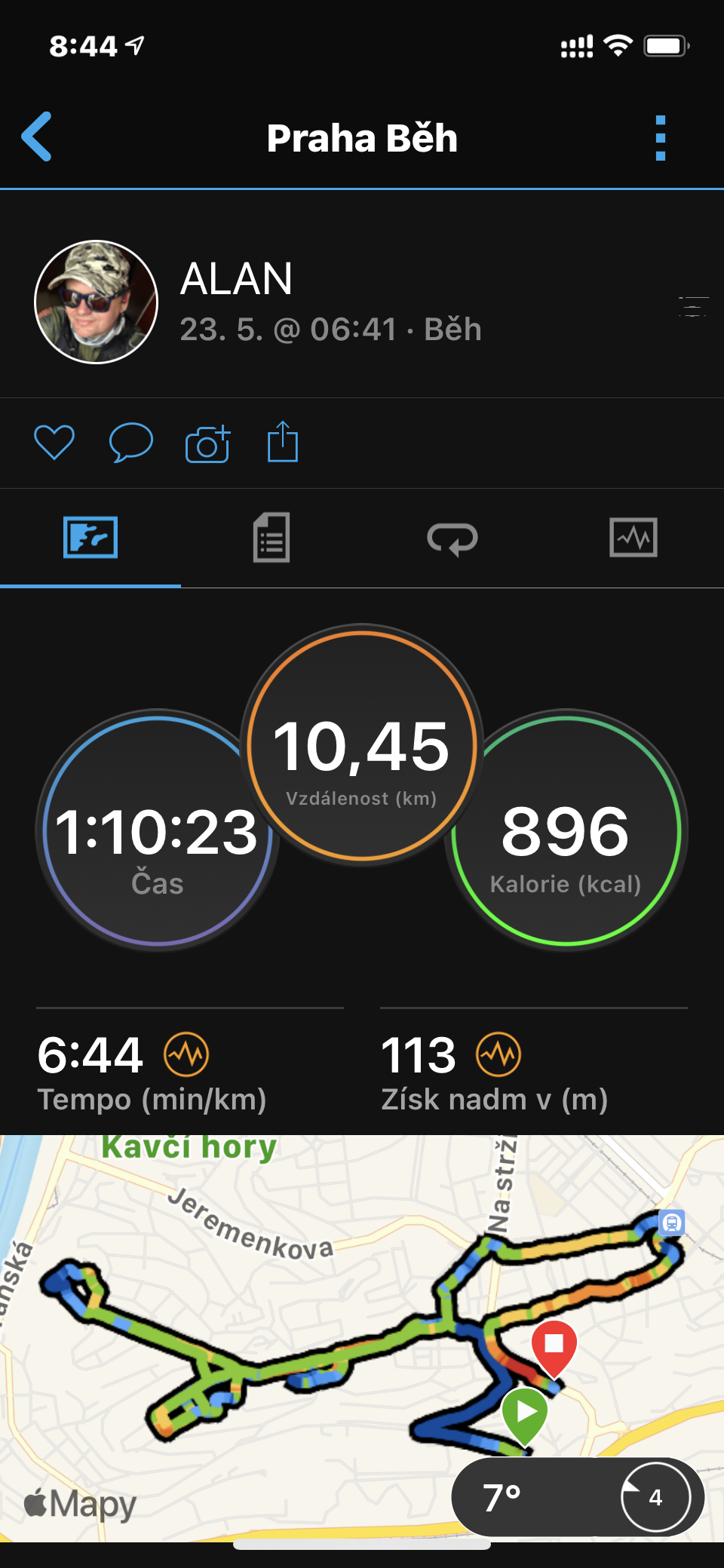Screen dimensions: 724x1568
Task: Open elevation chart icon next to 113
Action: tap(499, 1054)
